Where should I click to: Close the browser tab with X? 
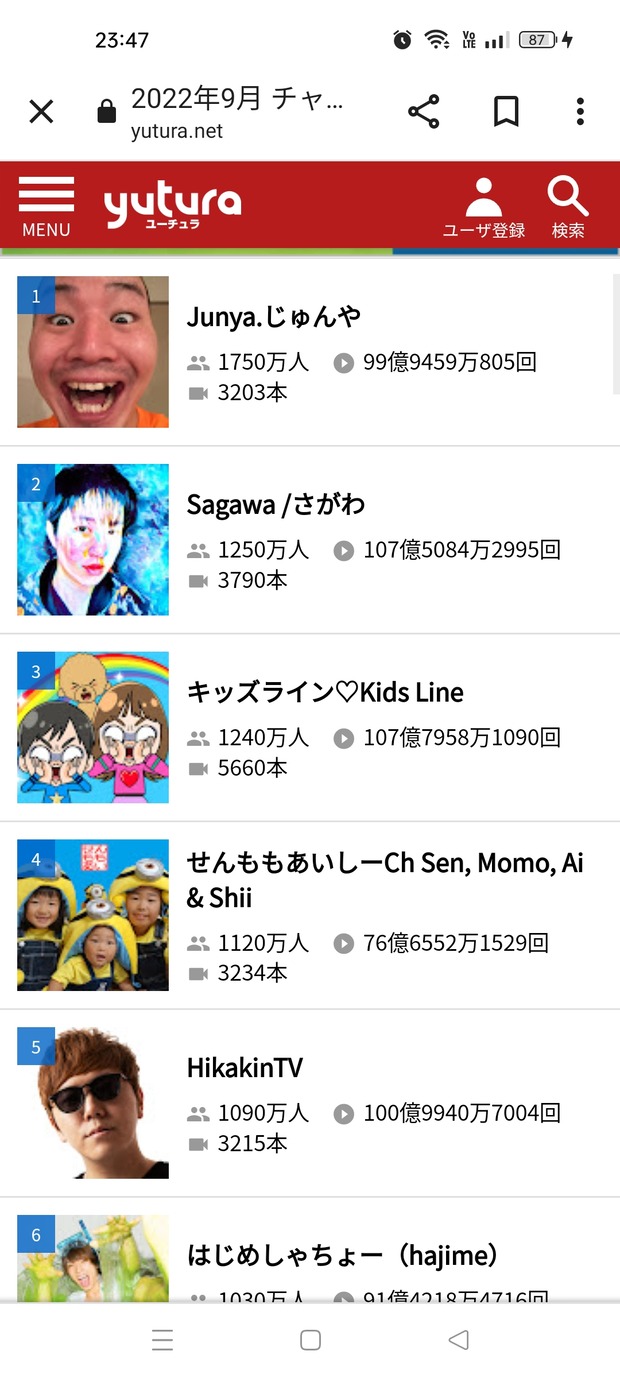(41, 112)
